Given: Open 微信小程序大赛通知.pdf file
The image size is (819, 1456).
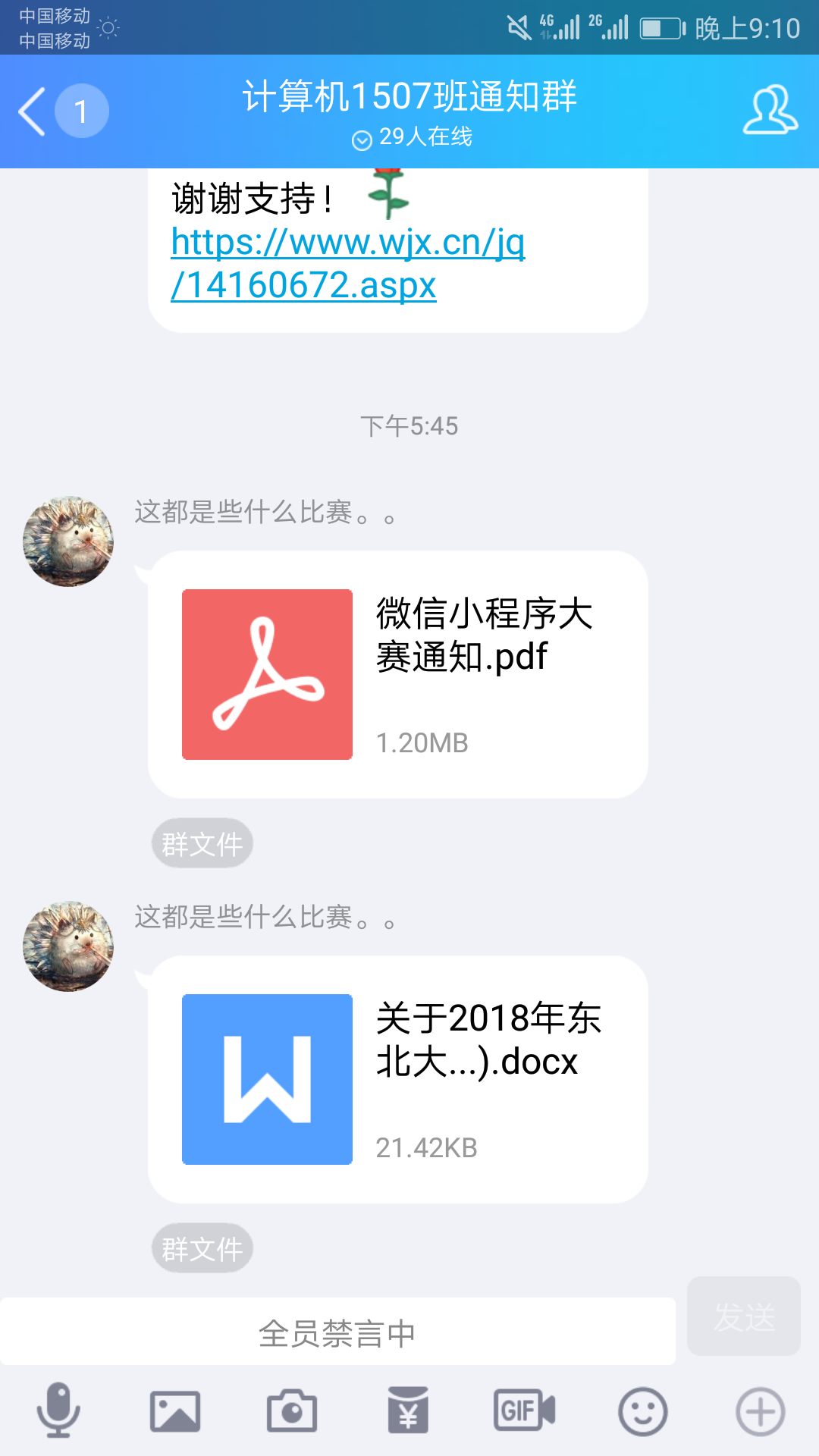Looking at the screenshot, I should (x=397, y=674).
